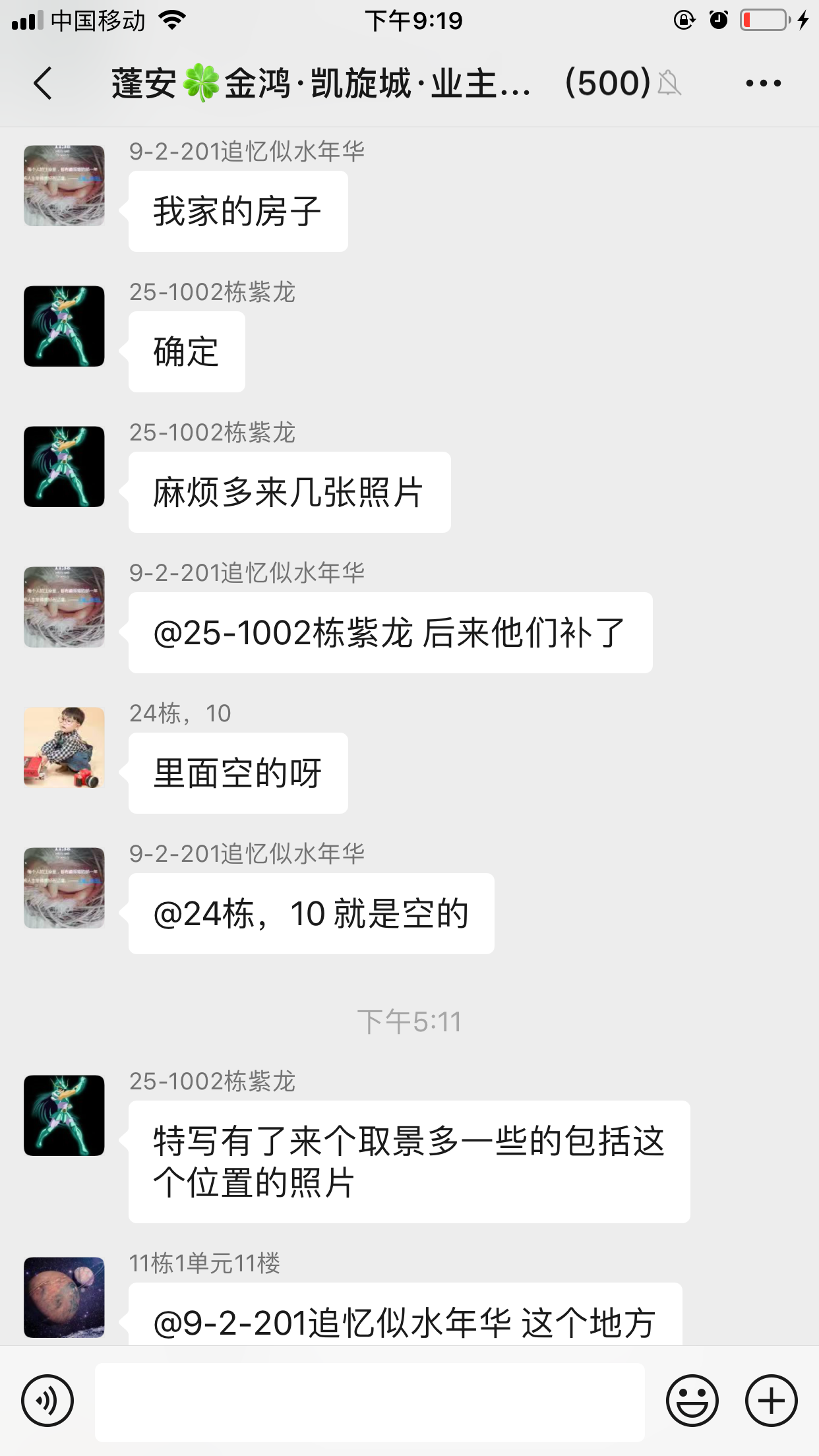Tap avatar beside 麻烦多来几张照片 message
The height and width of the screenshot is (1456, 819).
click(64, 467)
